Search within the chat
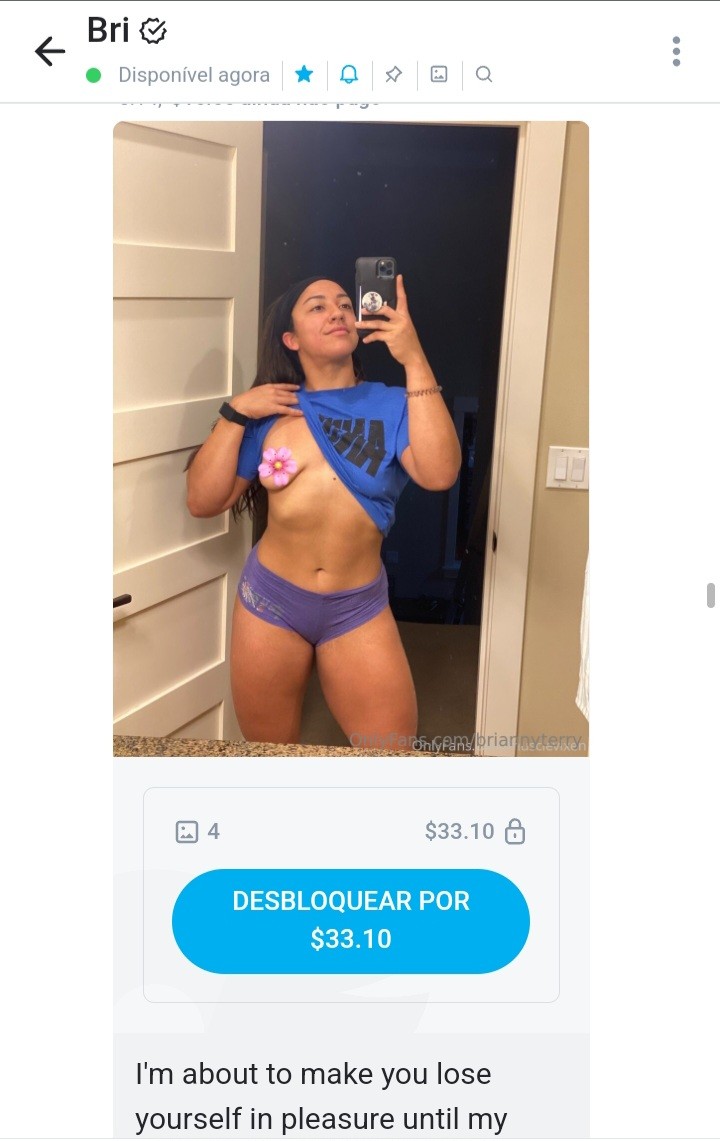720x1141 pixels. [x=484, y=74]
